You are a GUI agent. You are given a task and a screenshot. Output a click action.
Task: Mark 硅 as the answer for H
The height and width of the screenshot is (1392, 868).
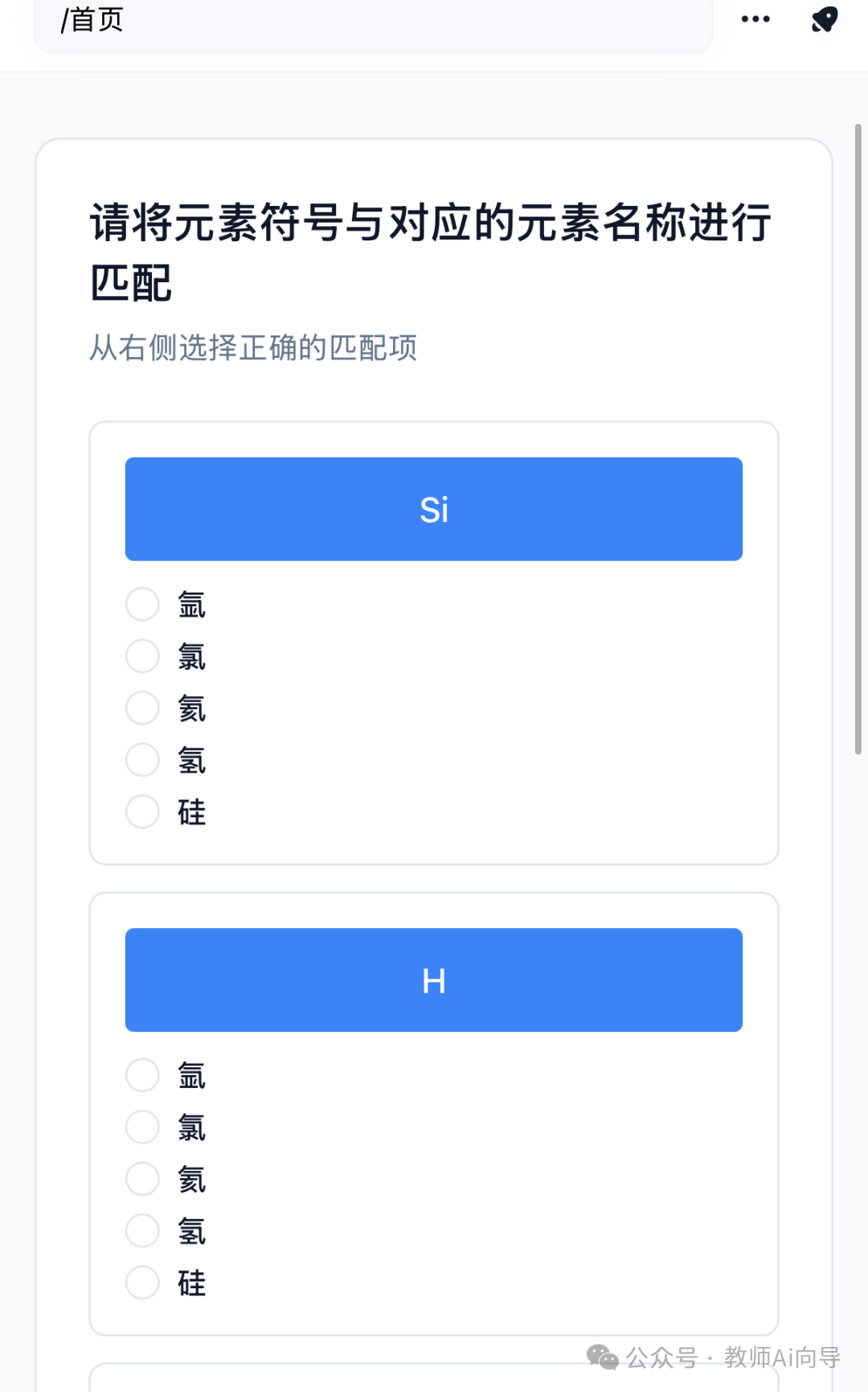coord(143,1283)
